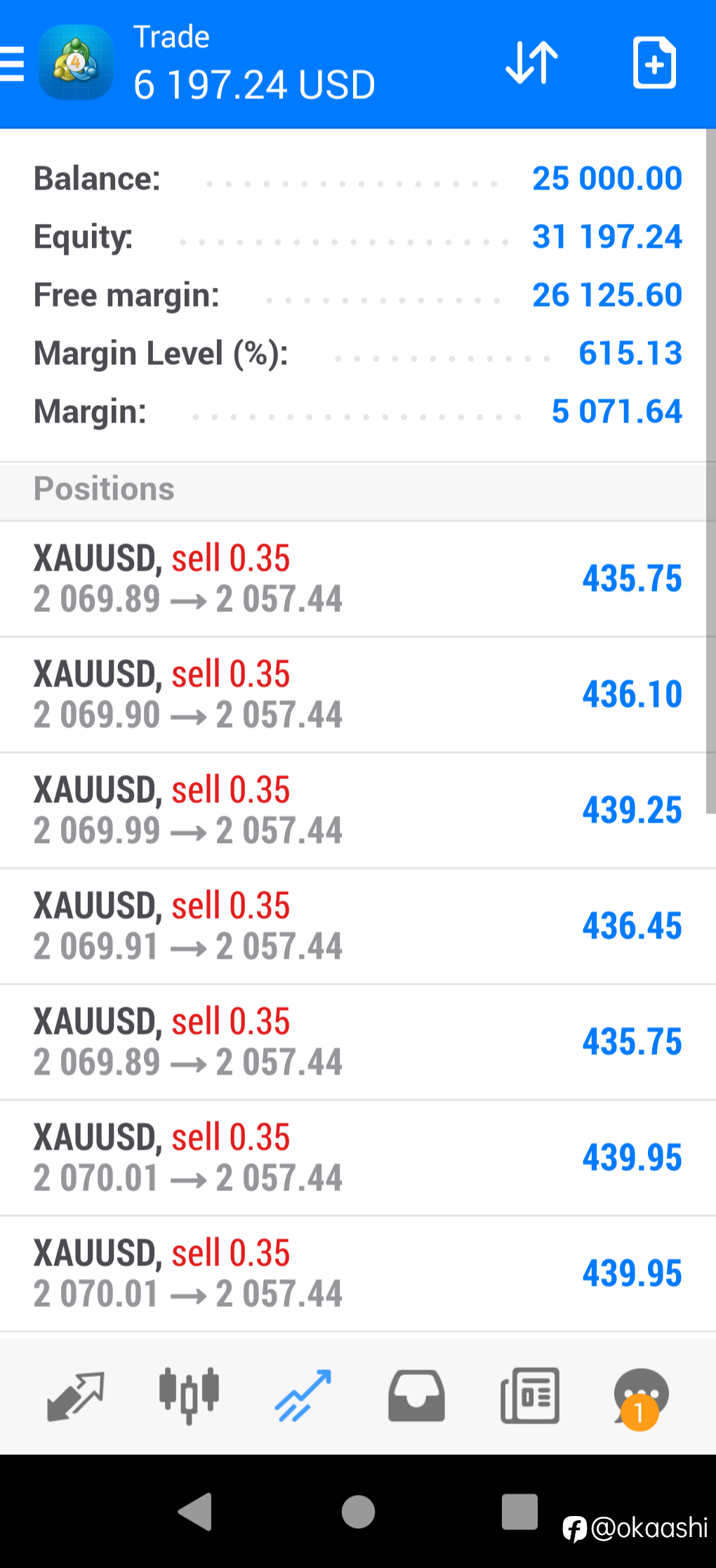Image resolution: width=716 pixels, height=1568 pixels.
Task: Switch to the Chart candlestick tab
Action: click(189, 1396)
